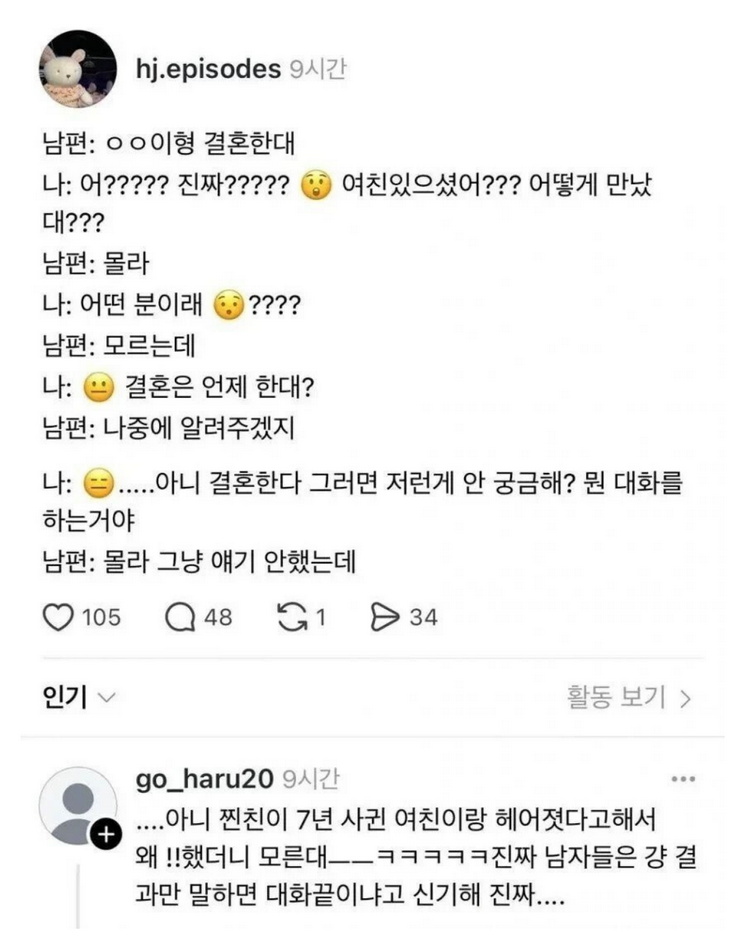Open go_haru20 username profile
The height and width of the screenshot is (952, 740).
205,778
